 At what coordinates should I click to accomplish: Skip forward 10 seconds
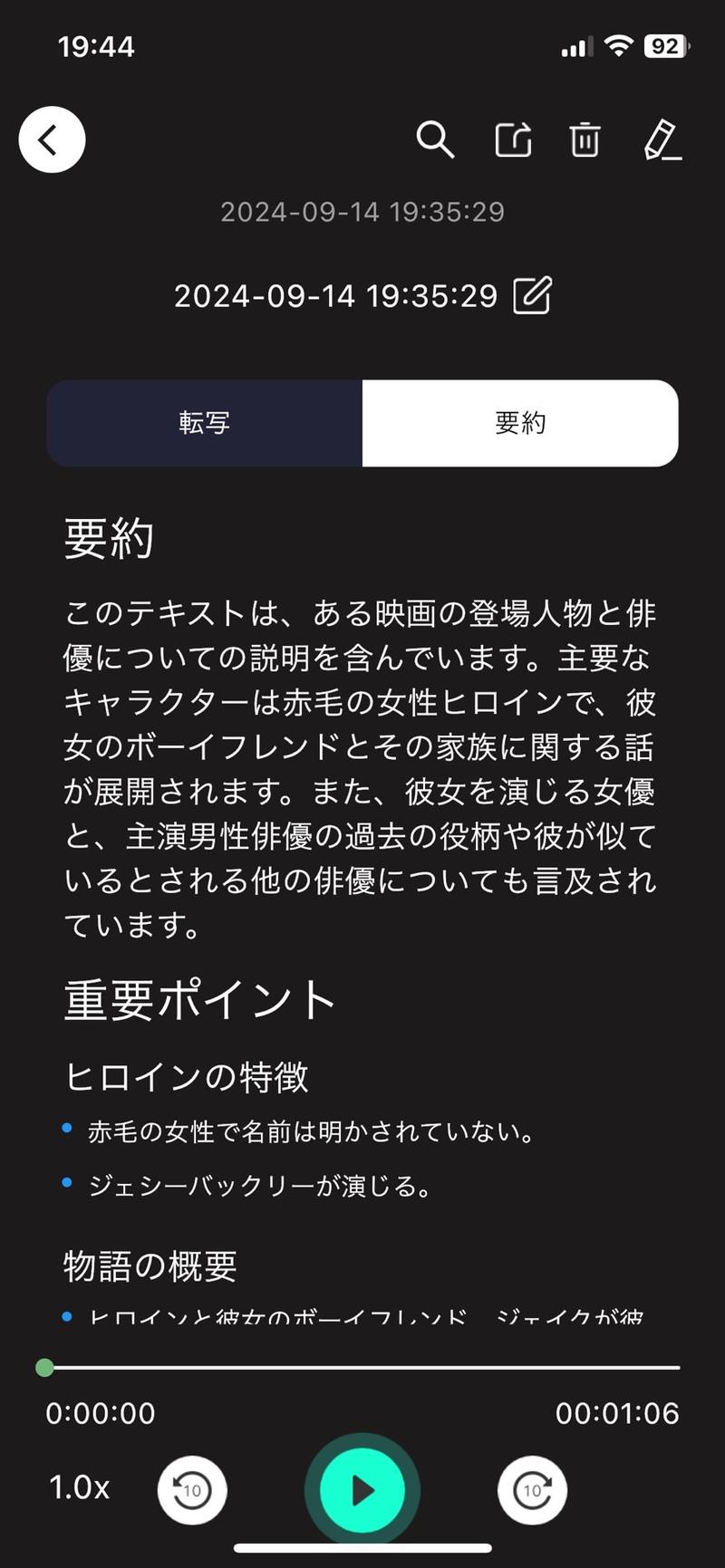click(533, 1489)
